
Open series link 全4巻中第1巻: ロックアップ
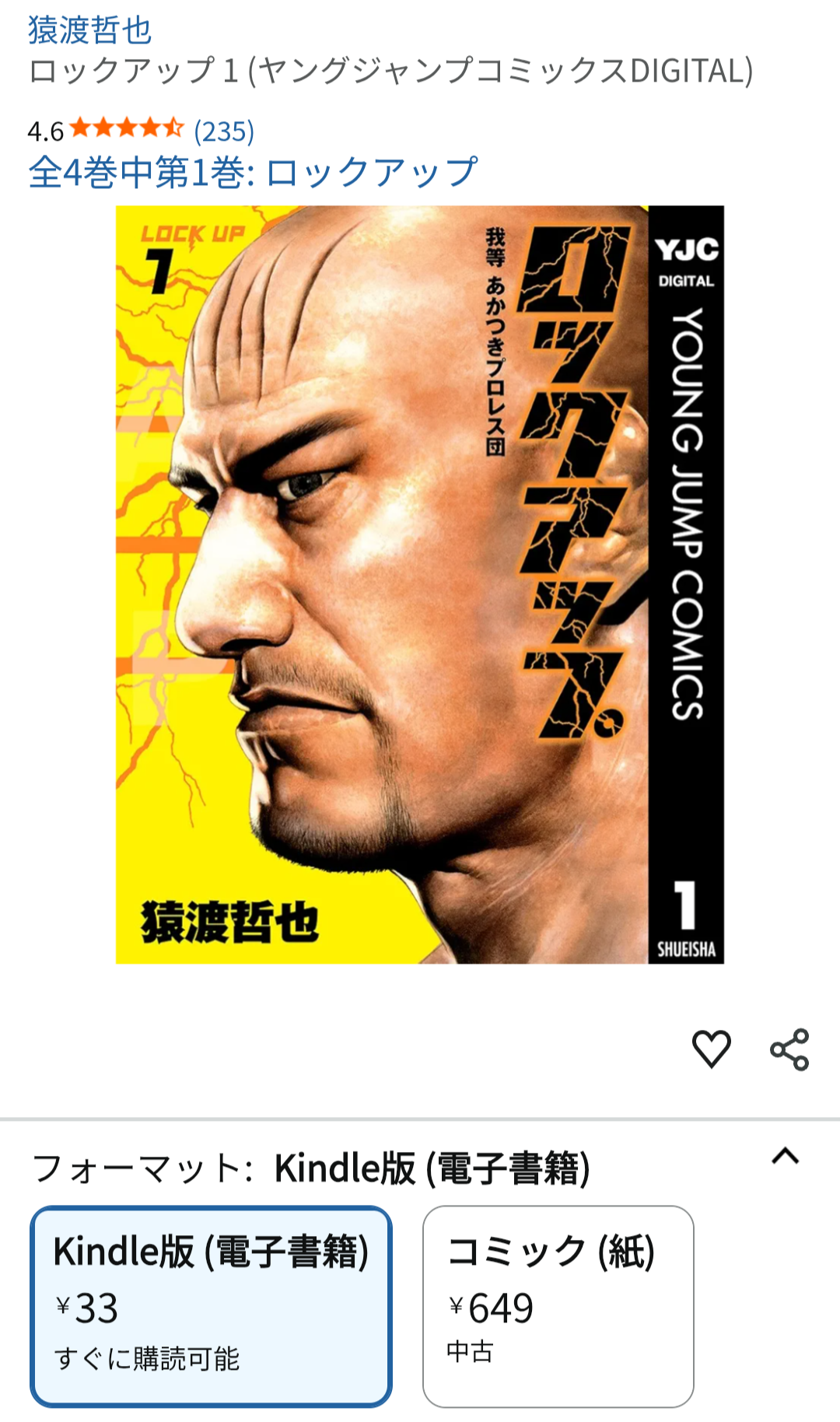253,172
